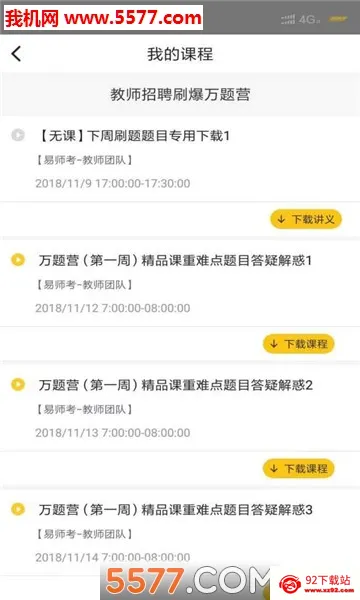Play the 答疑解惑2 lesson via play icon
The width and height of the screenshot is (360, 600).
18,384
